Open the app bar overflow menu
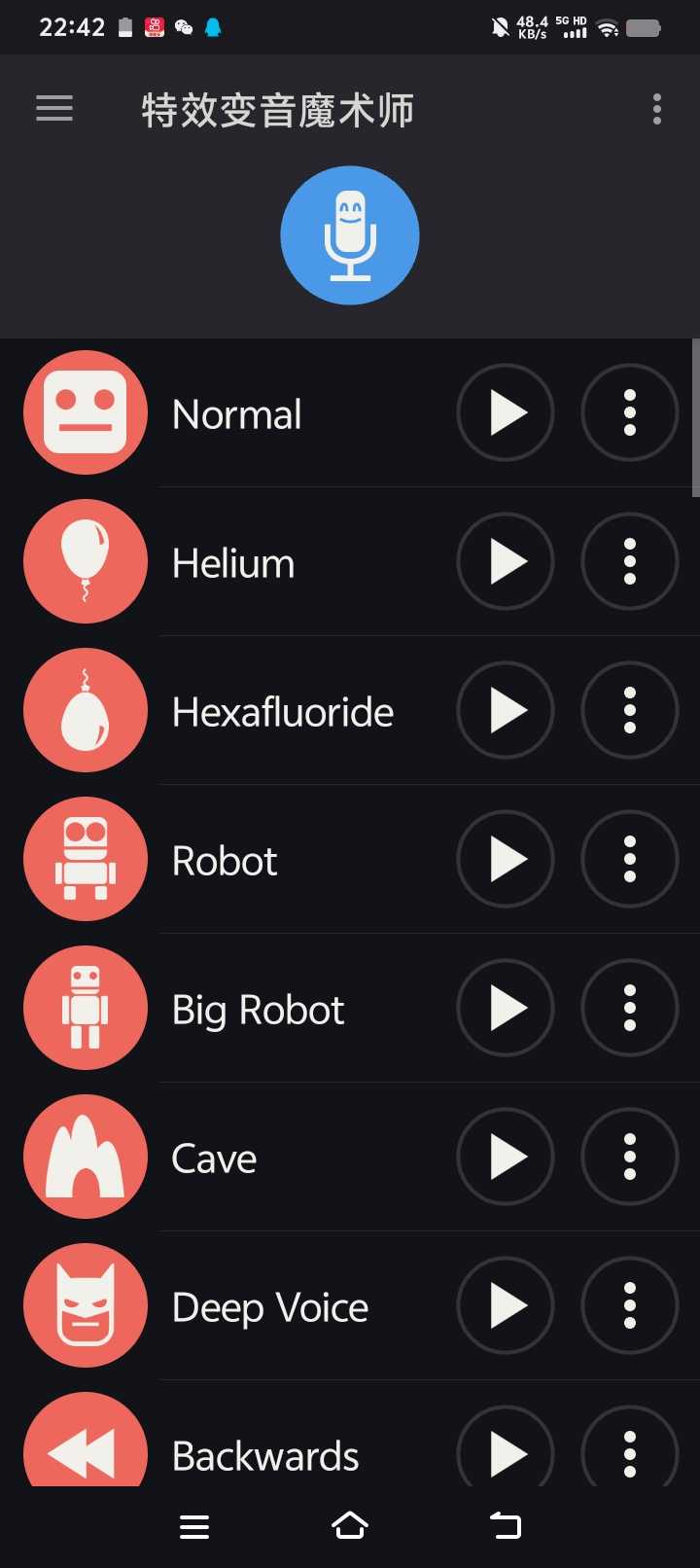 pos(657,109)
